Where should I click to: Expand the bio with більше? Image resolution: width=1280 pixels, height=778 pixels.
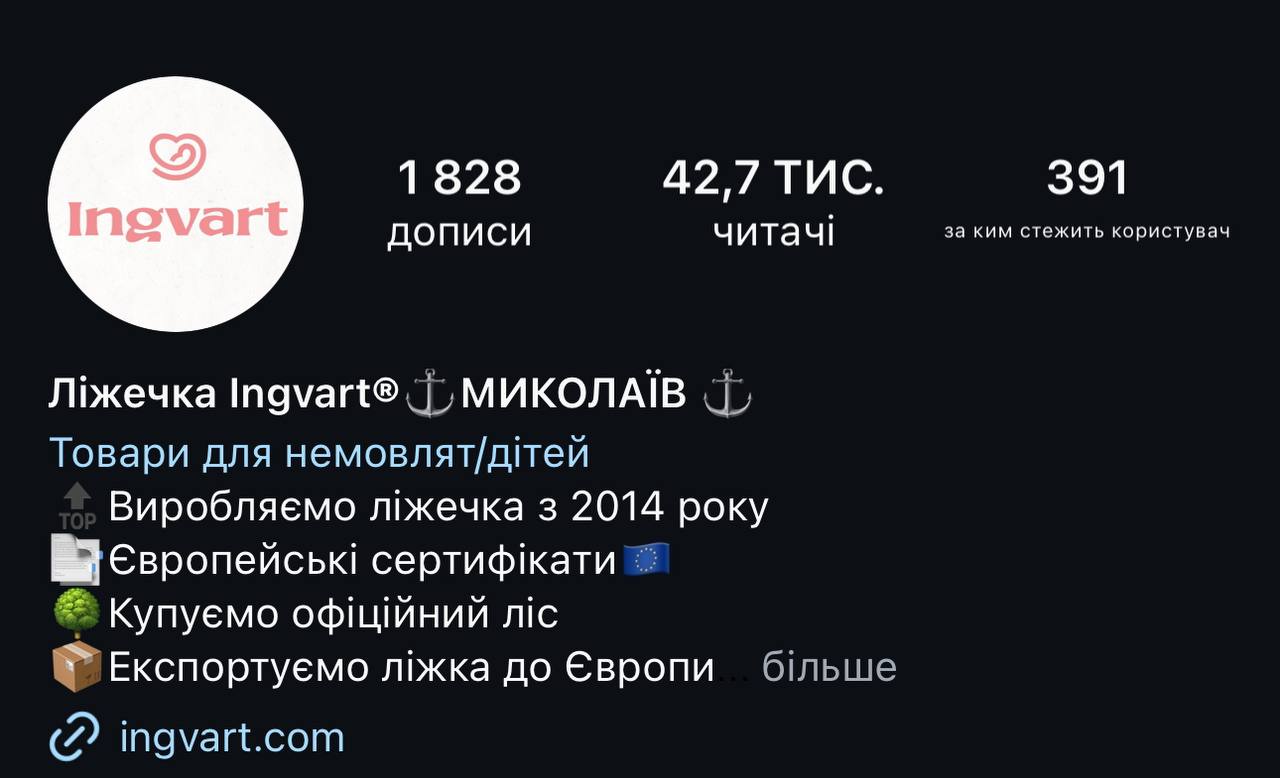point(829,666)
